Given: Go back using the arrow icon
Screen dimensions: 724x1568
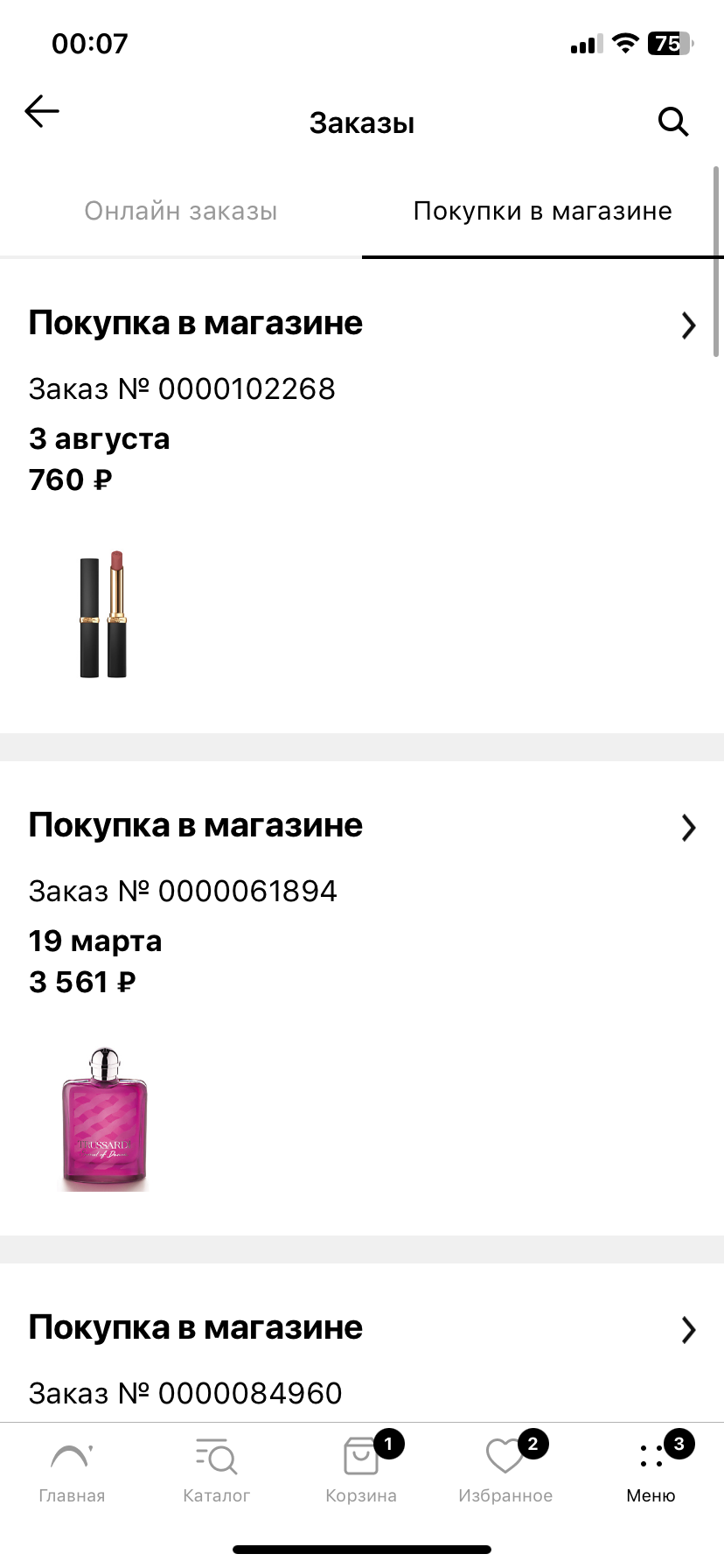Looking at the screenshot, I should point(41,112).
